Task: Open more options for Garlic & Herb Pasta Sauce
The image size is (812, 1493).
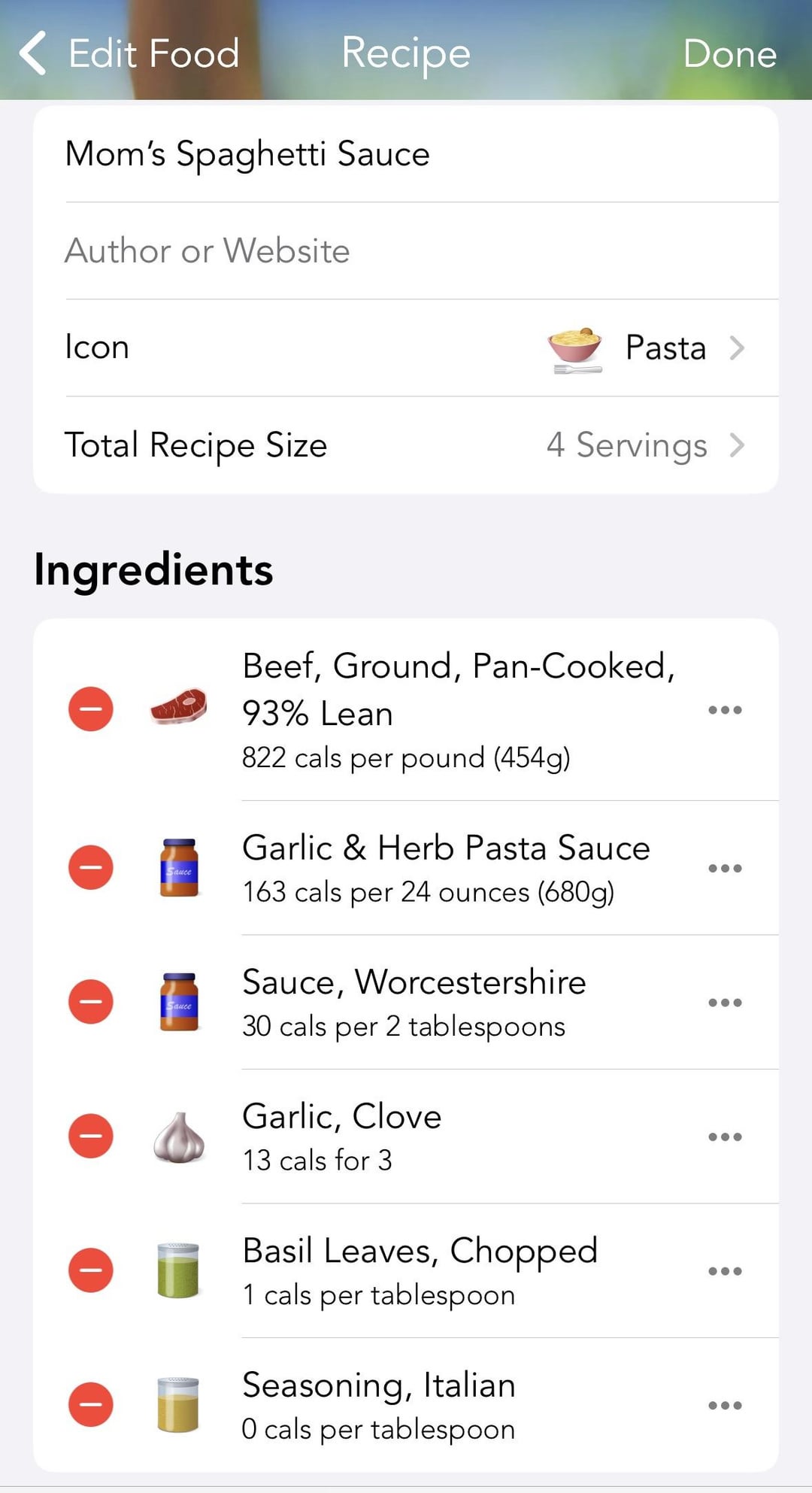Action: 725,868
